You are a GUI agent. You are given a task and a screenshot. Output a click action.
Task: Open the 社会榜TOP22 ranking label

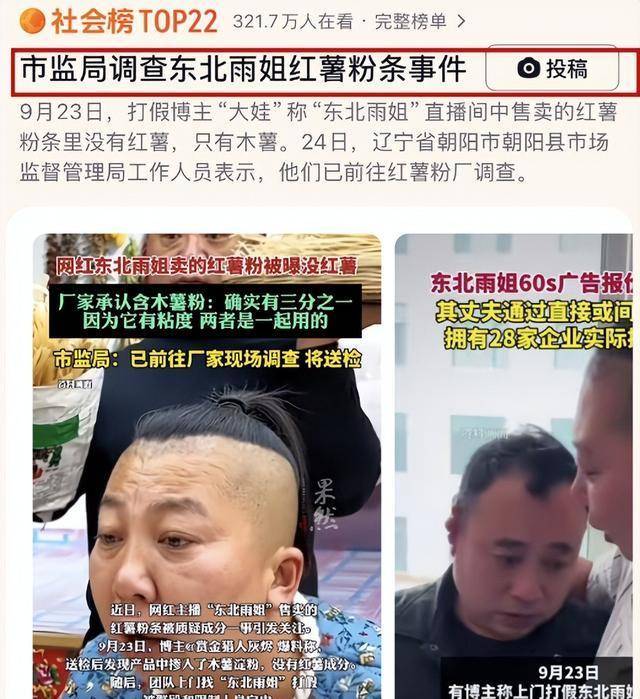point(122,21)
